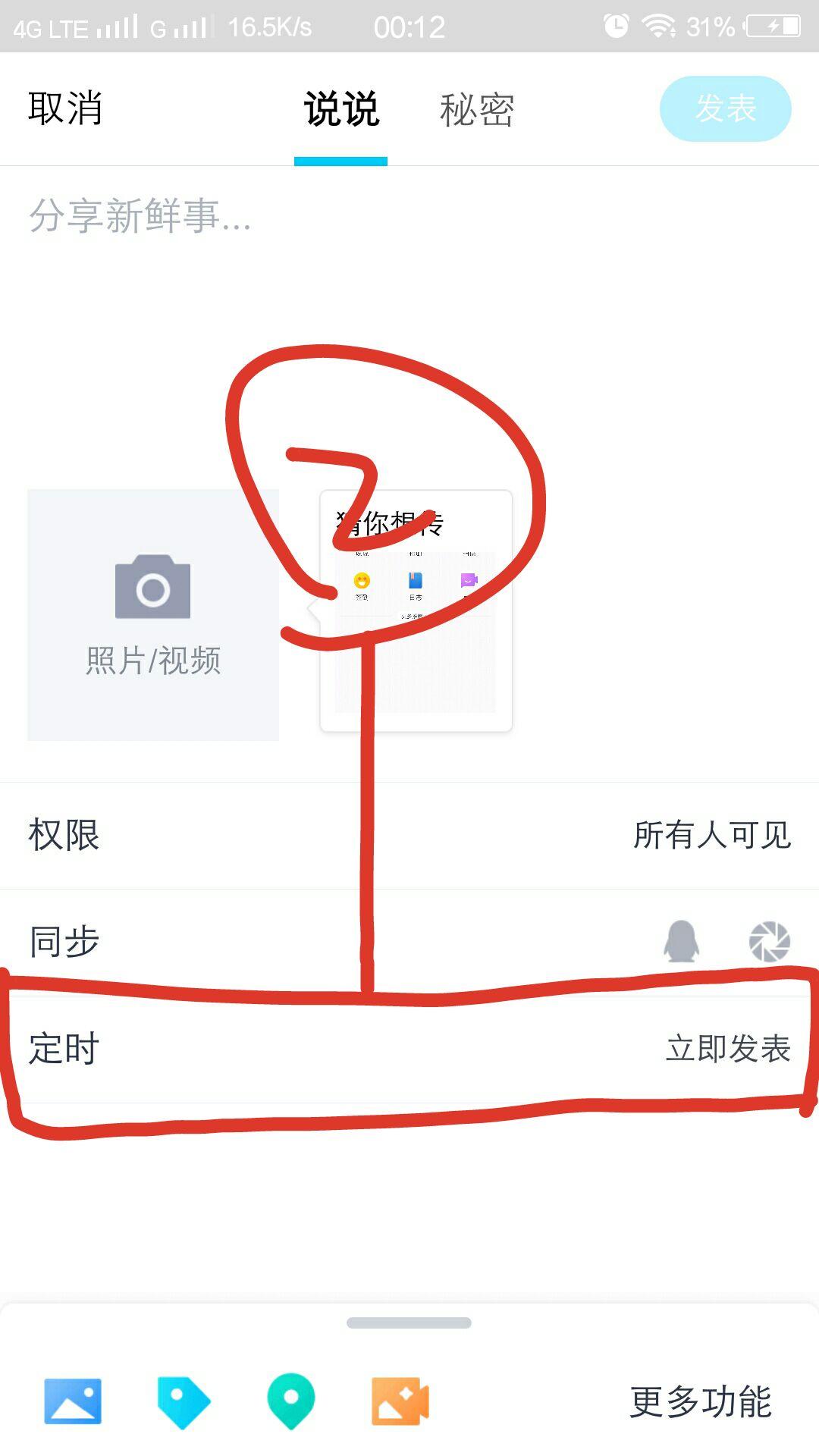Open 权限 visibility setting row
Screen dimensions: 819x1456
tap(409, 835)
